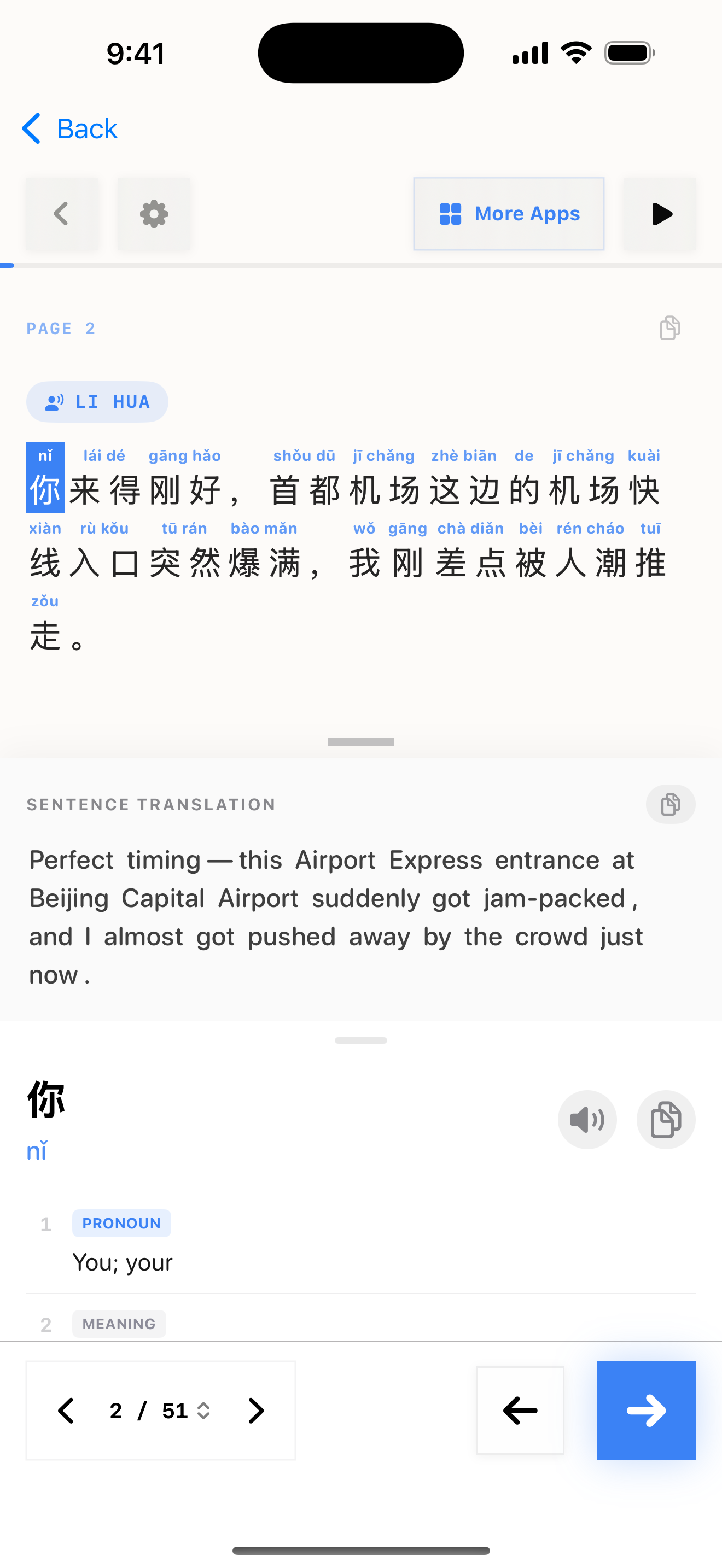This screenshot has width=722, height=1568.
Task: Select the word 首都 in the sentence
Action: pos(304,490)
